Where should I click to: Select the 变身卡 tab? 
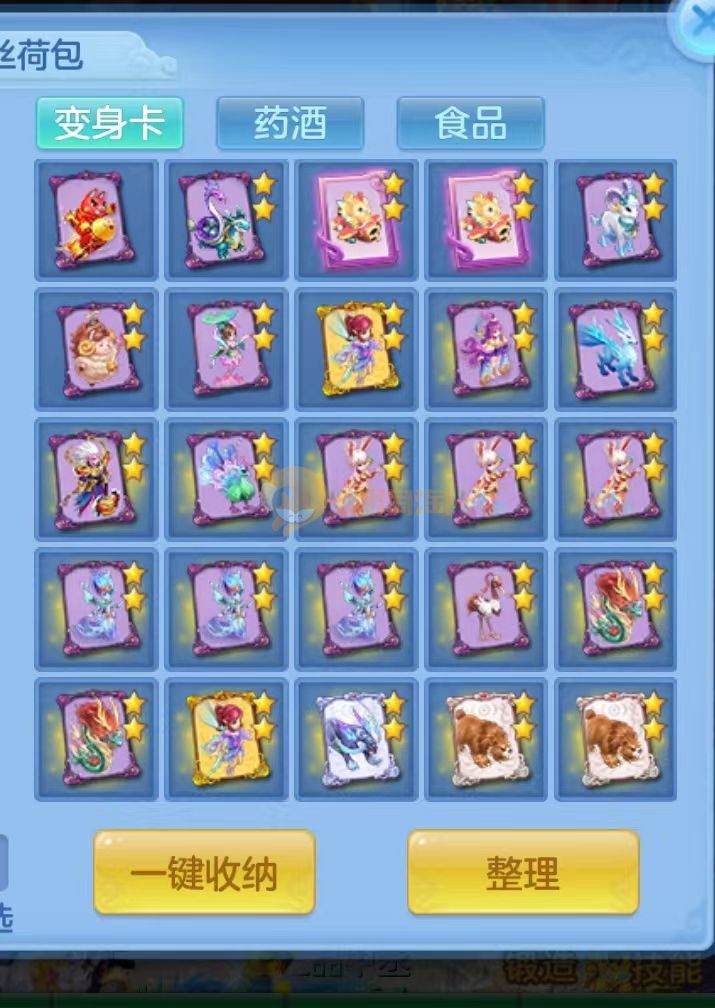[x=110, y=124]
